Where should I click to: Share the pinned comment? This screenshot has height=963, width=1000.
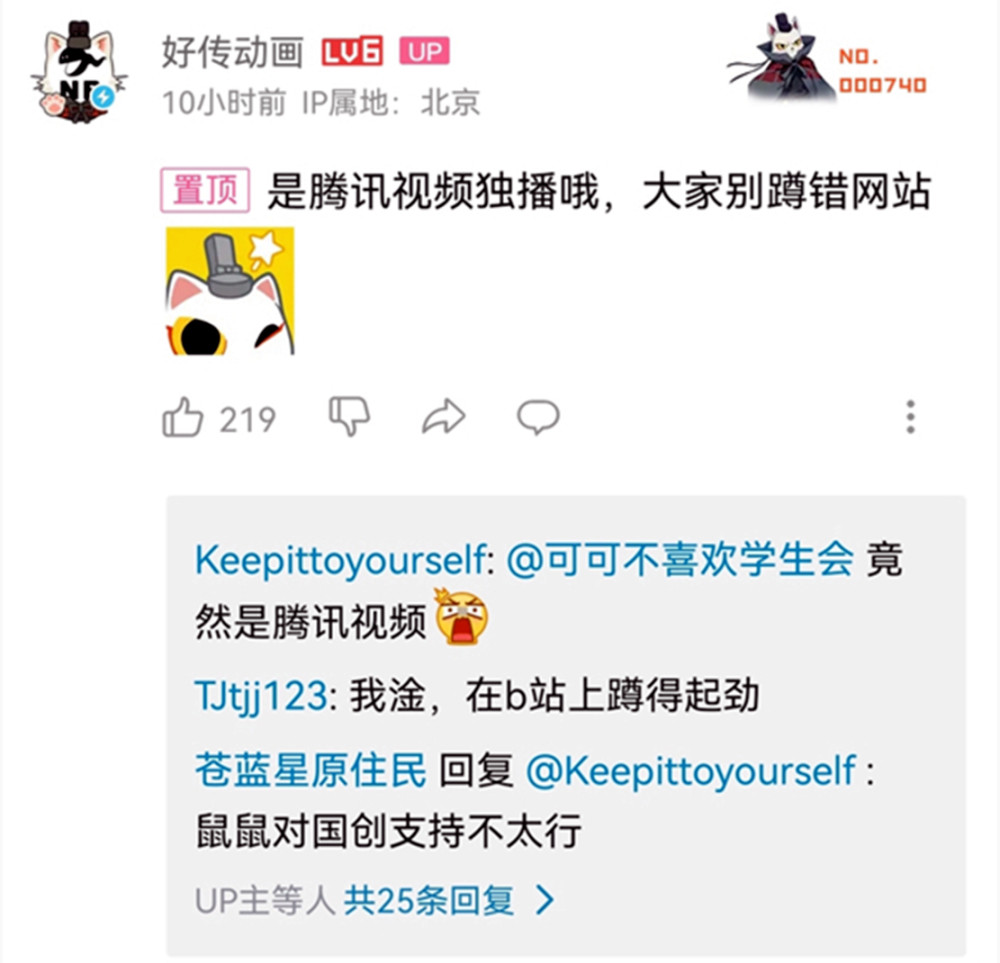coord(443,417)
